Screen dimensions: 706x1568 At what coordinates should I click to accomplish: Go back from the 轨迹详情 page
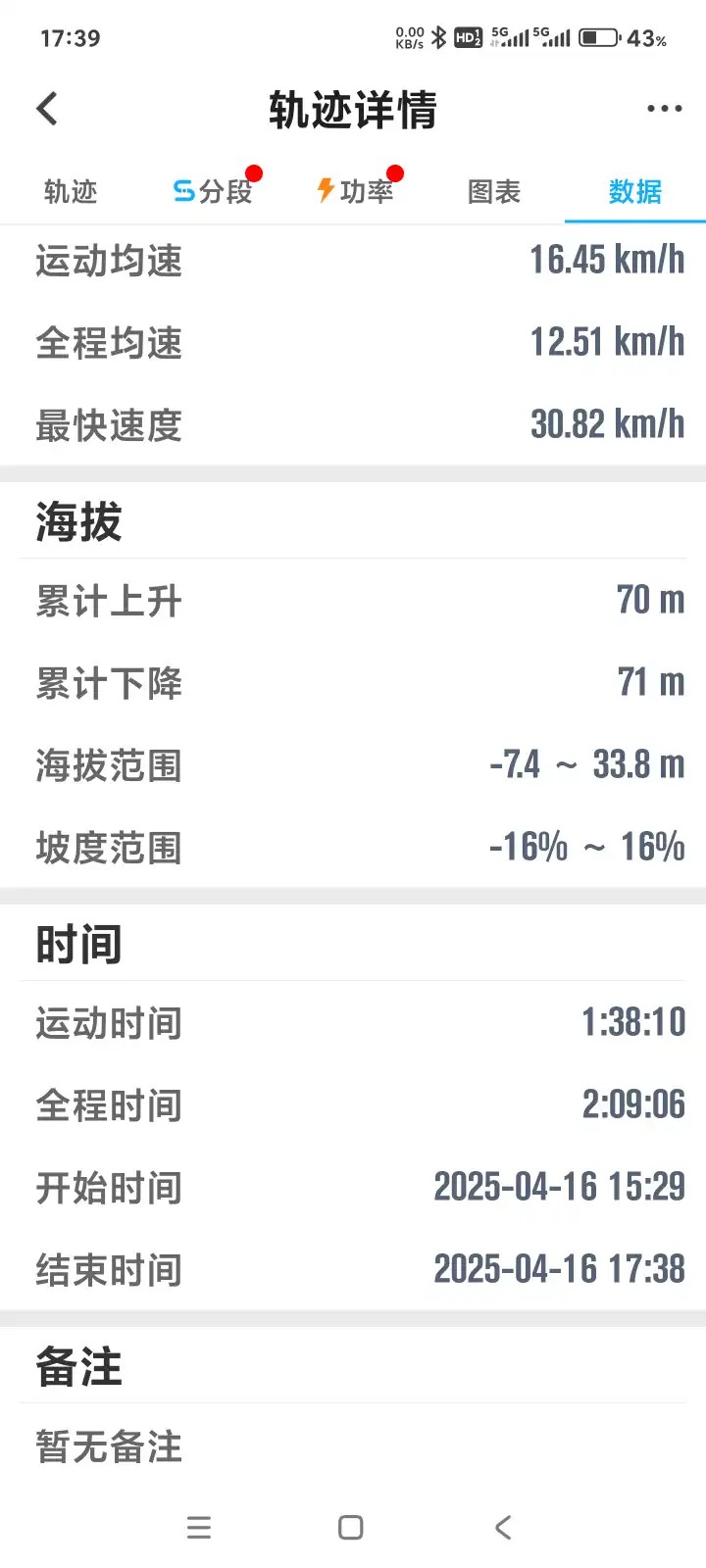pos(47,109)
